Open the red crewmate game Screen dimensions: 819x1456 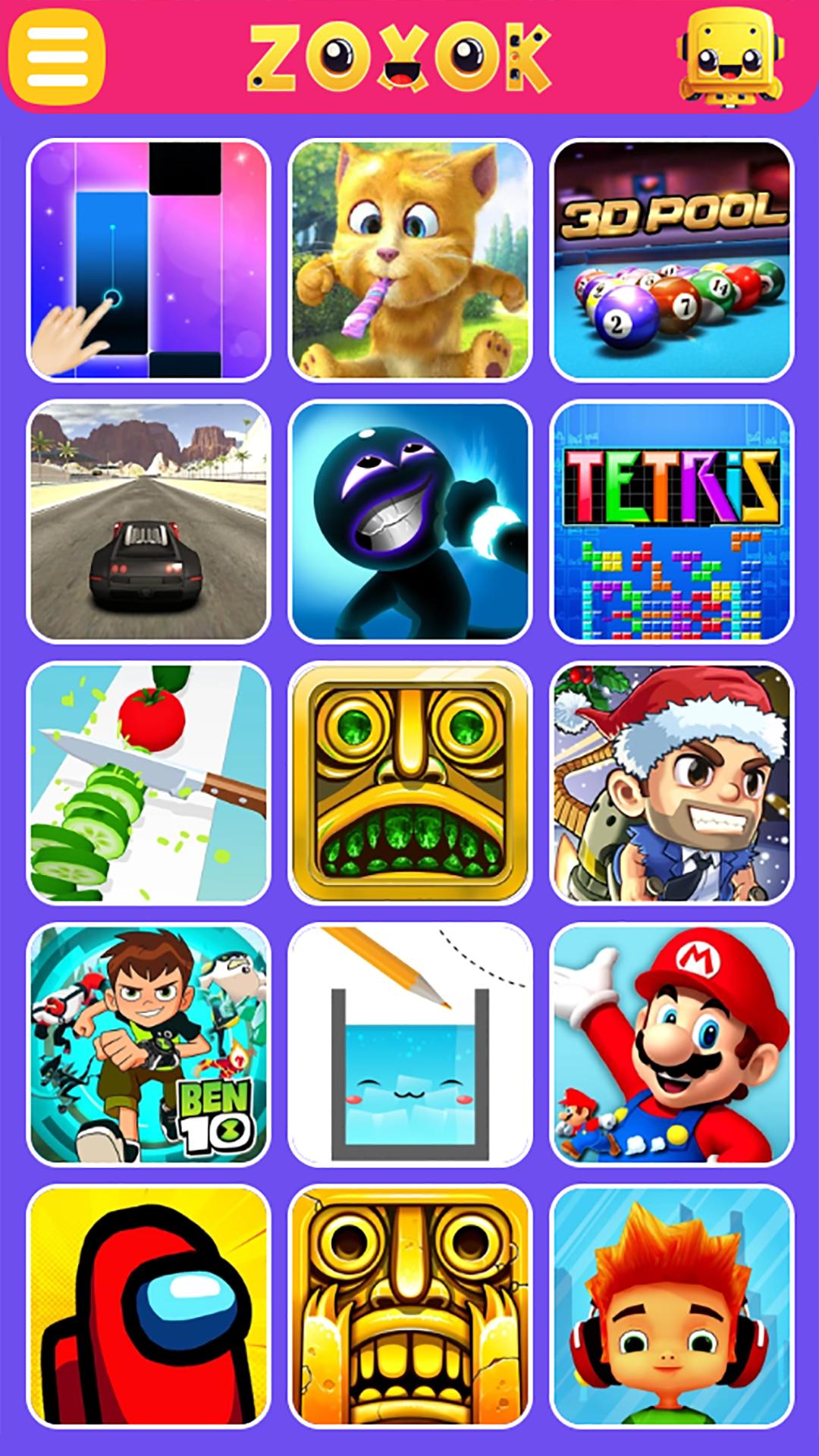149,1307
